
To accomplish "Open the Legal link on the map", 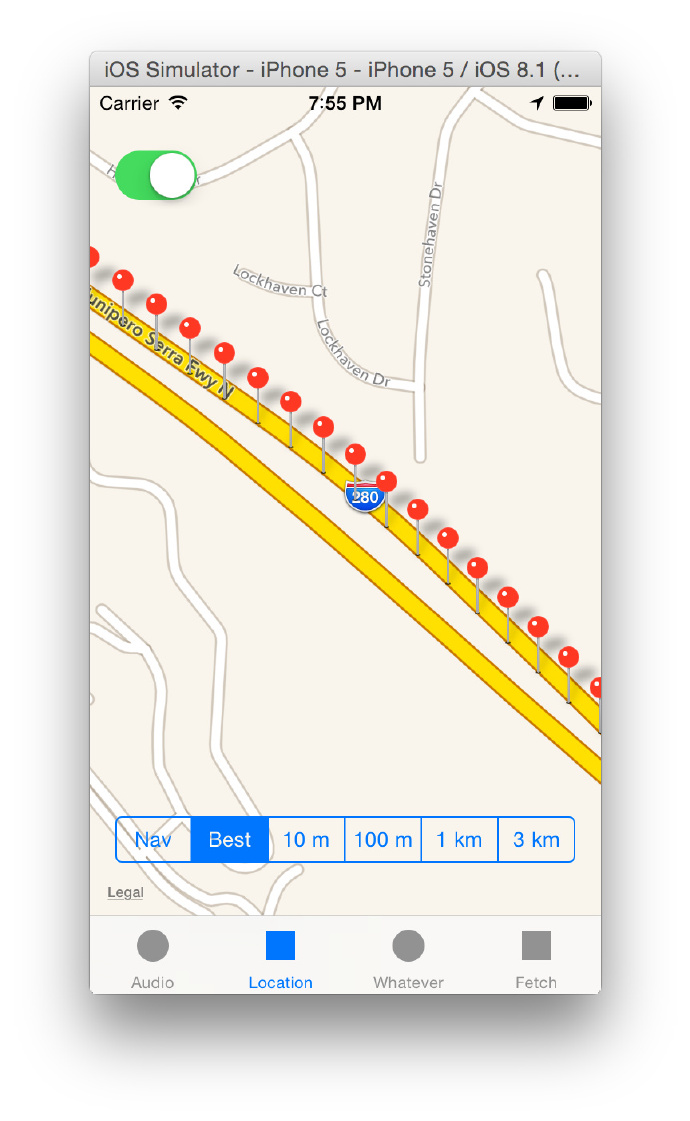I will coord(125,892).
